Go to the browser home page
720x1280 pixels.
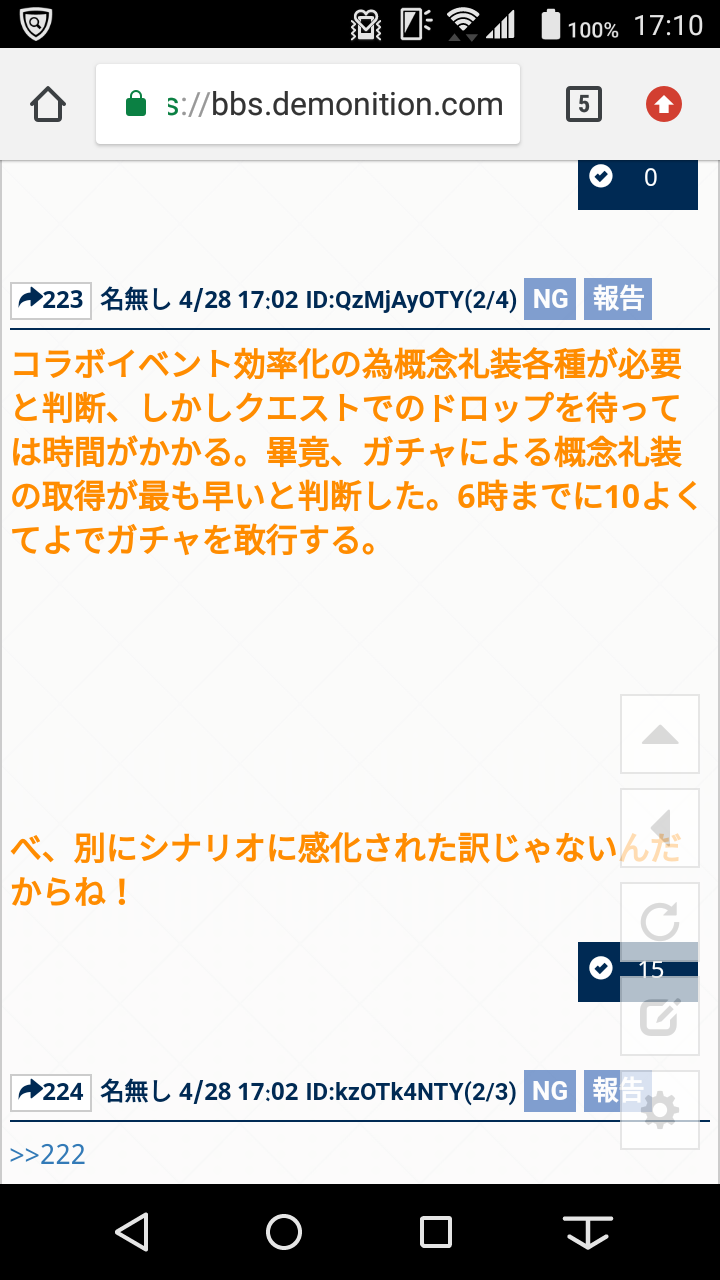click(x=48, y=104)
